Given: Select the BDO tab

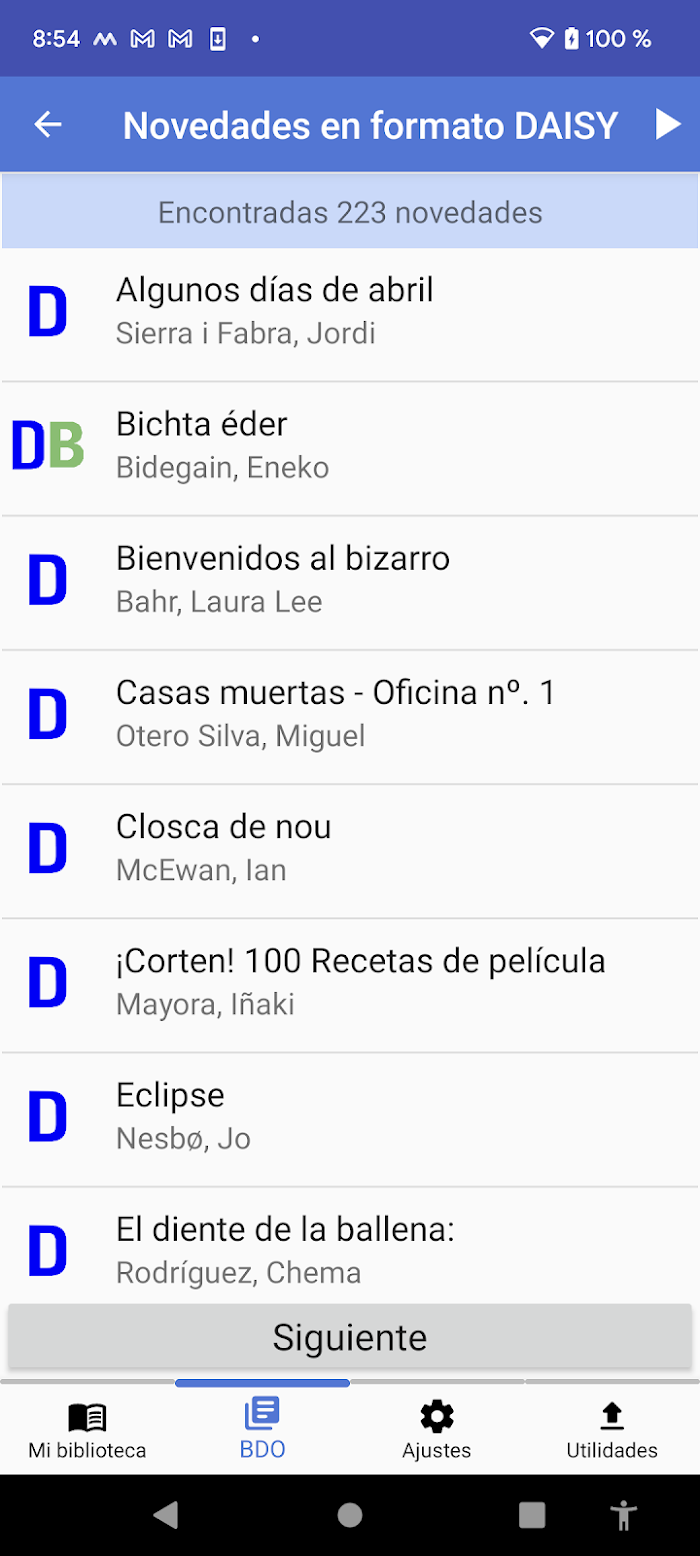Looking at the screenshot, I should tap(262, 1430).
